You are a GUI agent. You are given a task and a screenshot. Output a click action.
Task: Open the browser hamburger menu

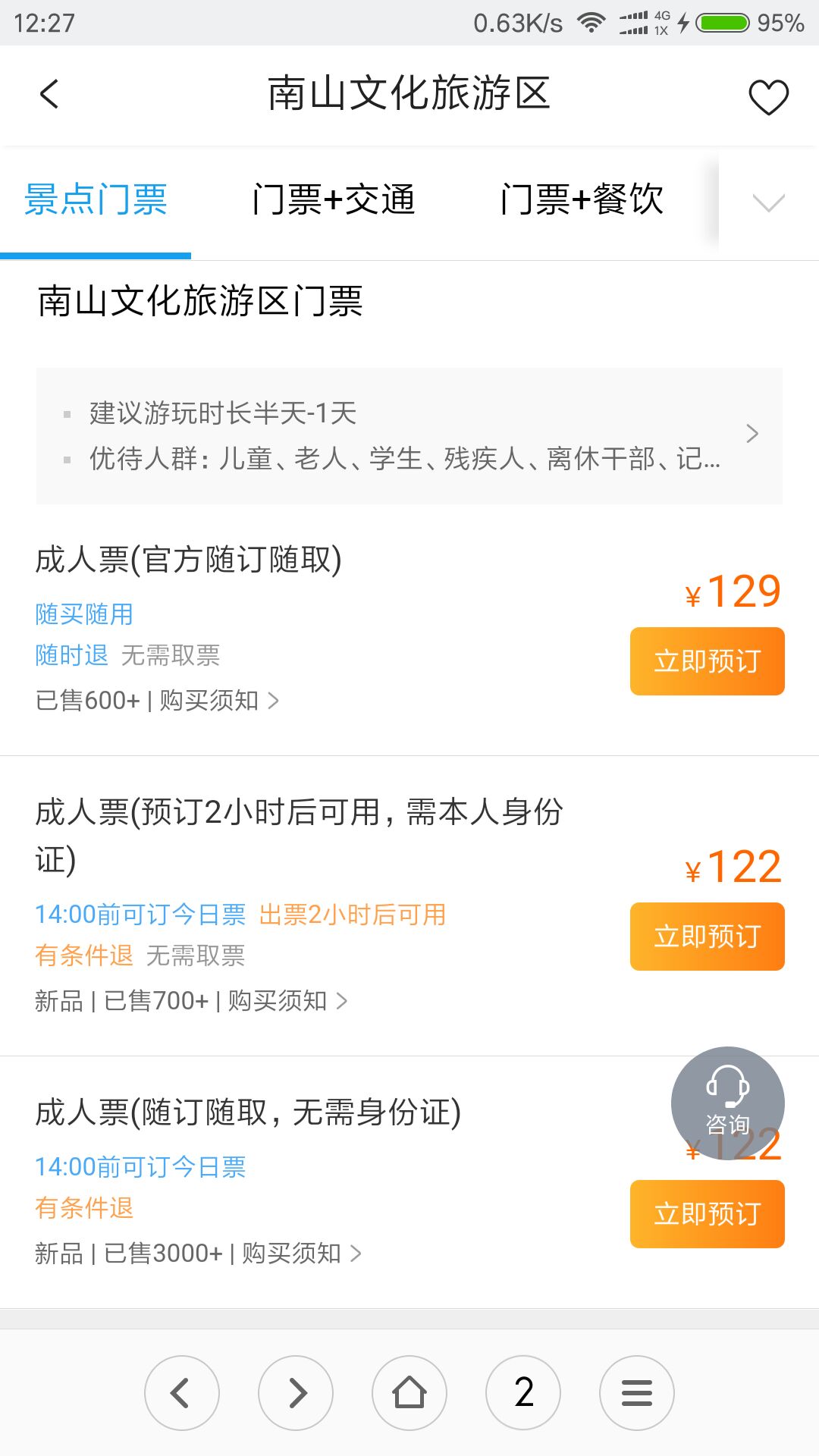tap(637, 1393)
